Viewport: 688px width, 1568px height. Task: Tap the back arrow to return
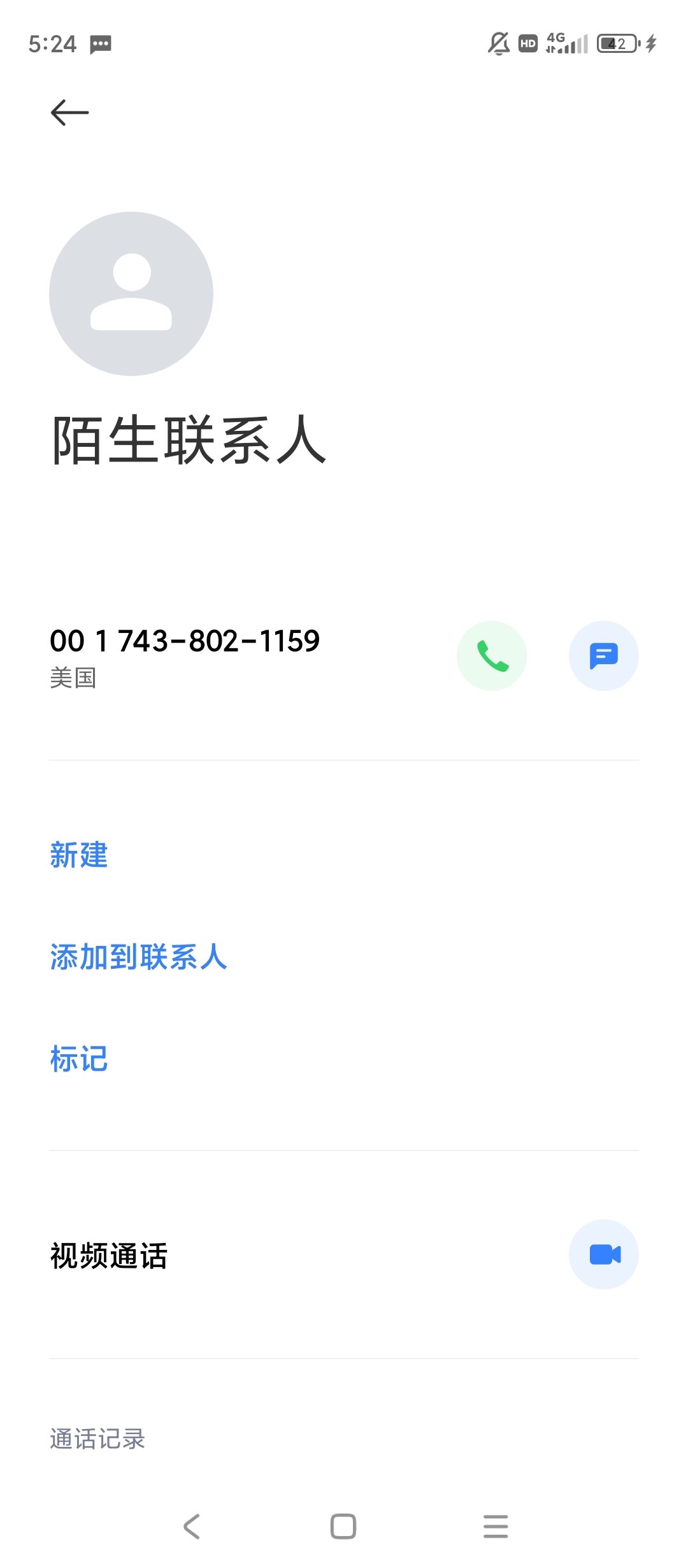70,112
